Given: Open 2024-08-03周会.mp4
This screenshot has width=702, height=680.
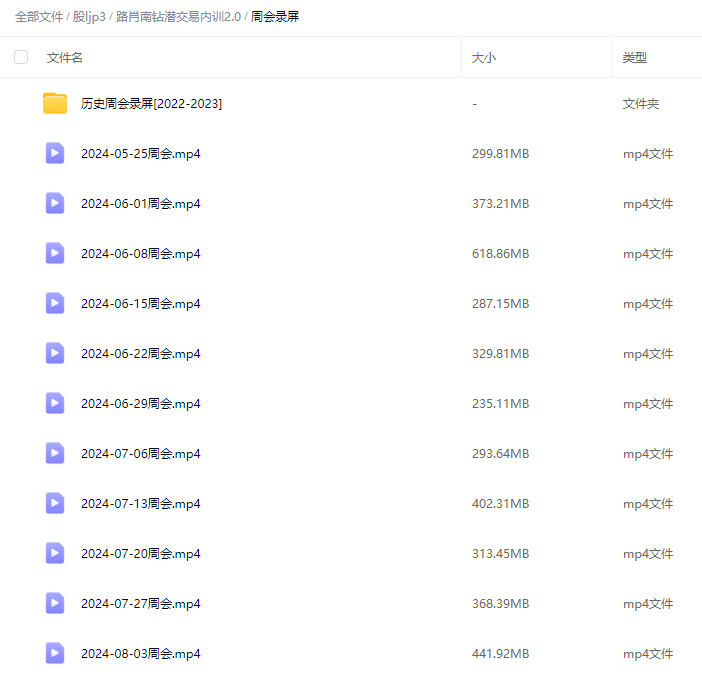Looking at the screenshot, I should pos(140,654).
